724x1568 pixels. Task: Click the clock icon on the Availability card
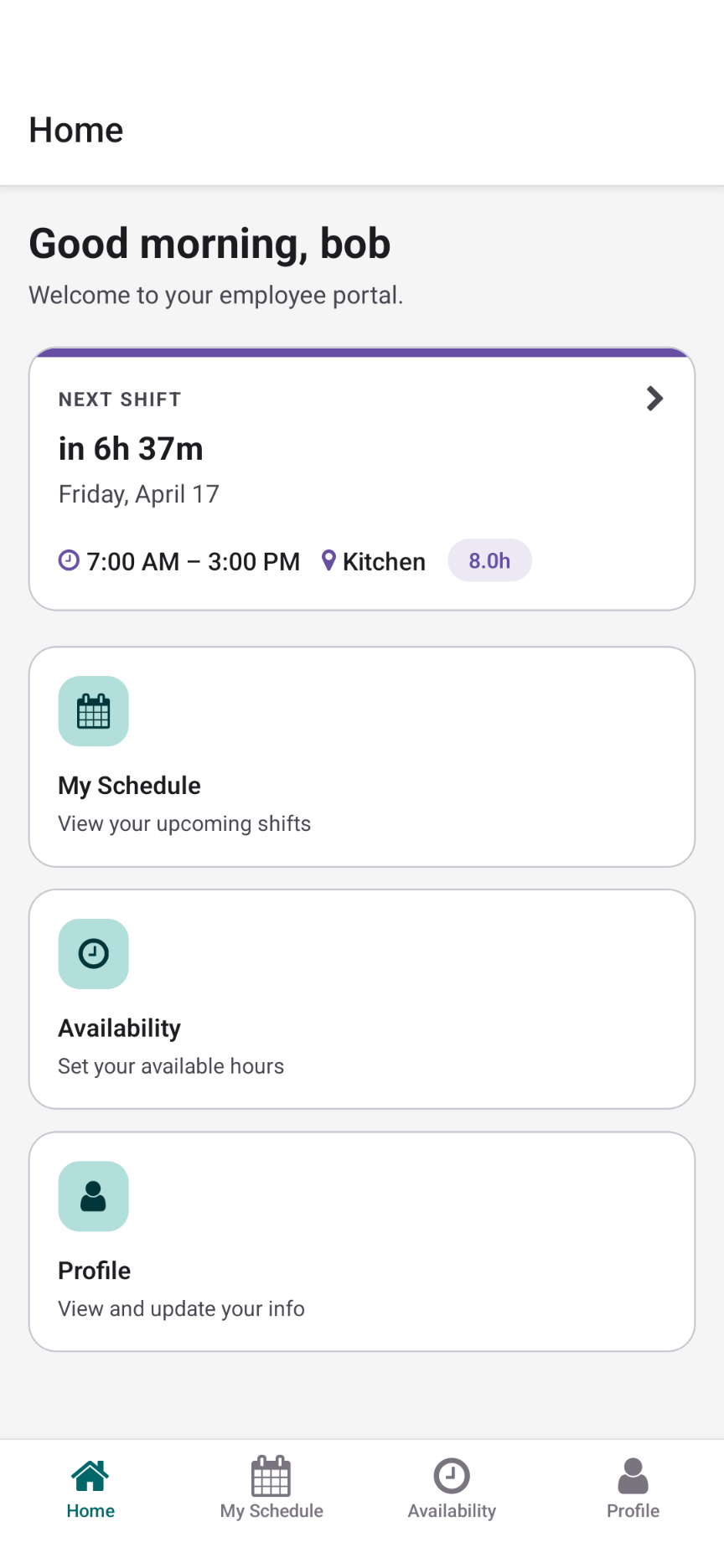tap(93, 953)
